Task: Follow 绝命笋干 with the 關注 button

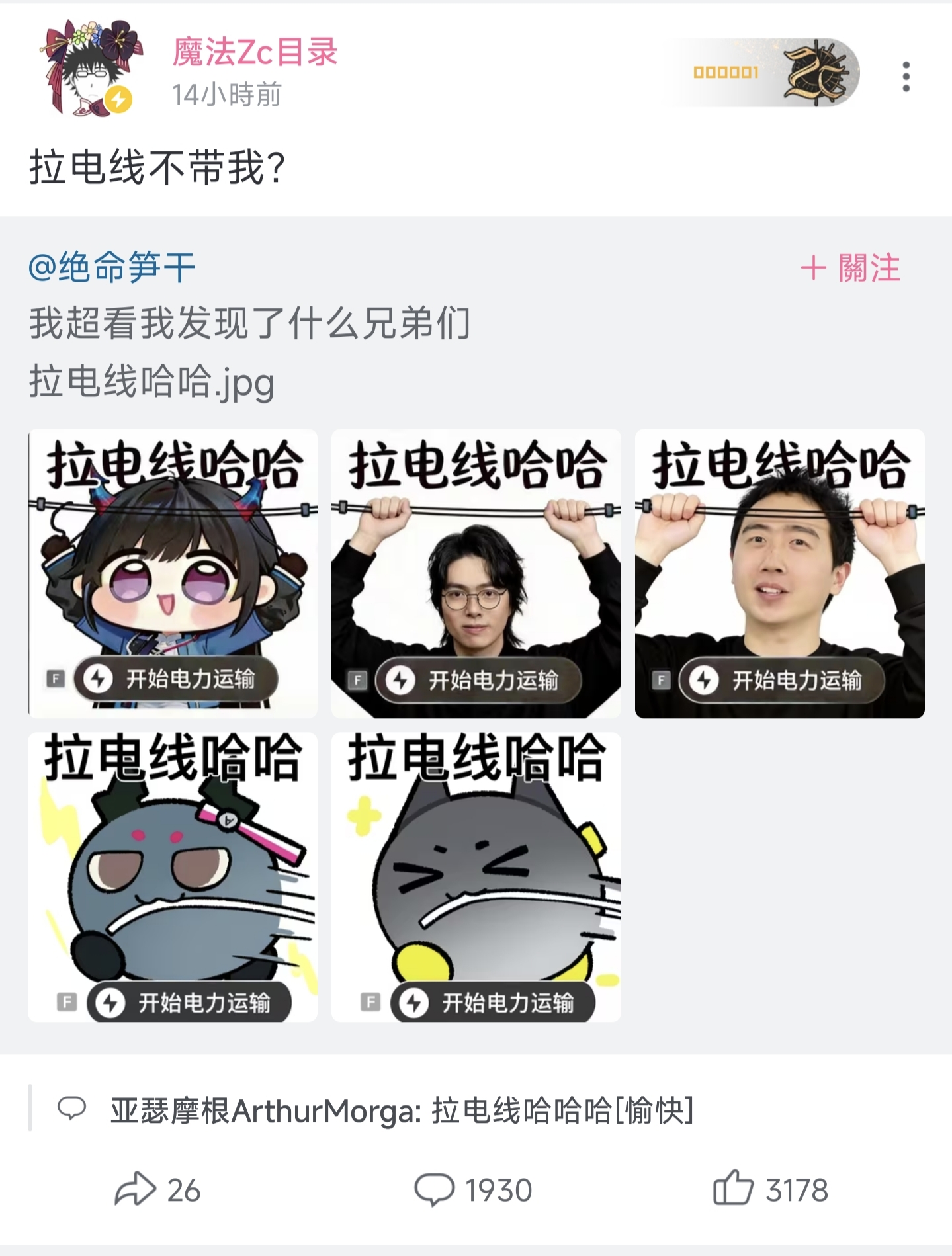Action: pos(851,269)
